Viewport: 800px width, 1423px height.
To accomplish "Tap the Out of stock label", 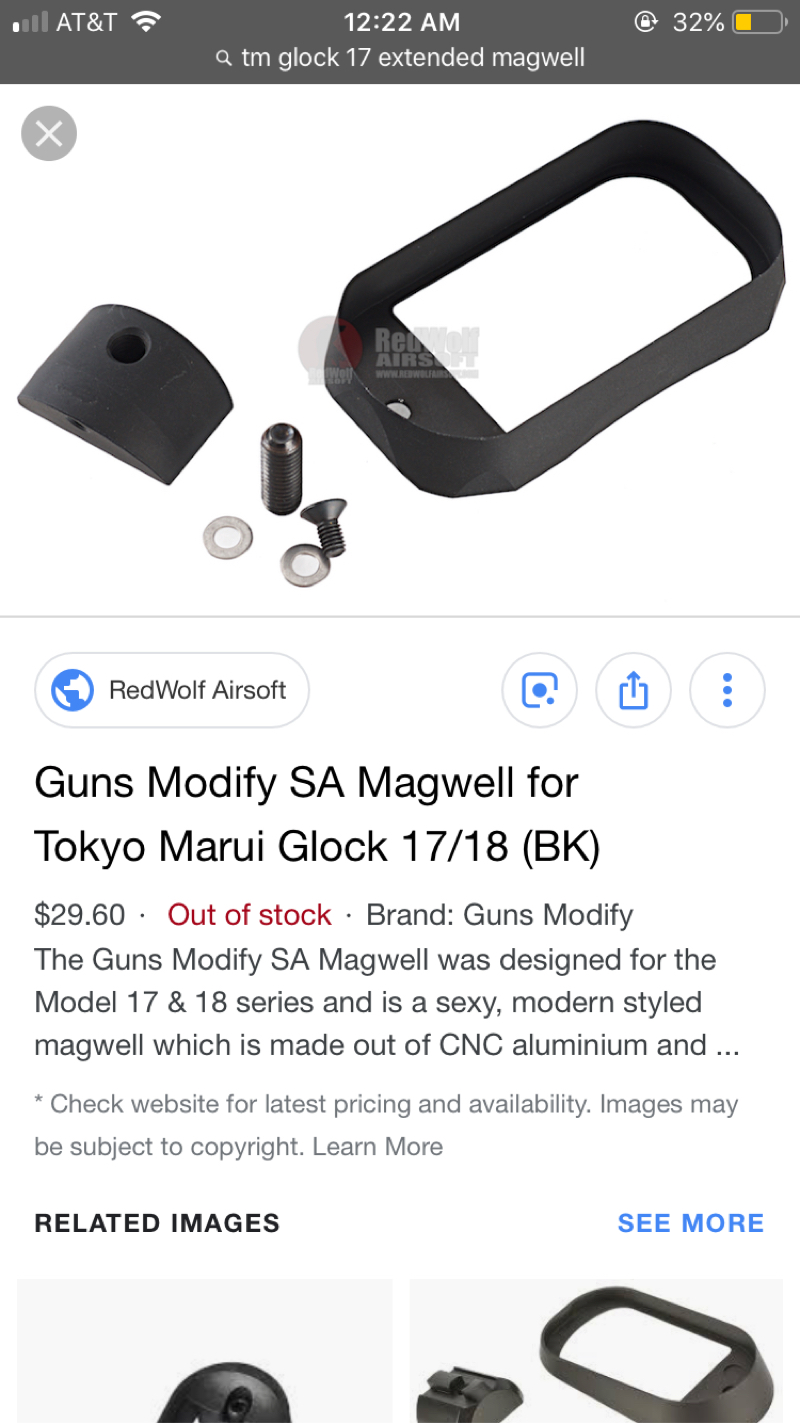I will (249, 914).
